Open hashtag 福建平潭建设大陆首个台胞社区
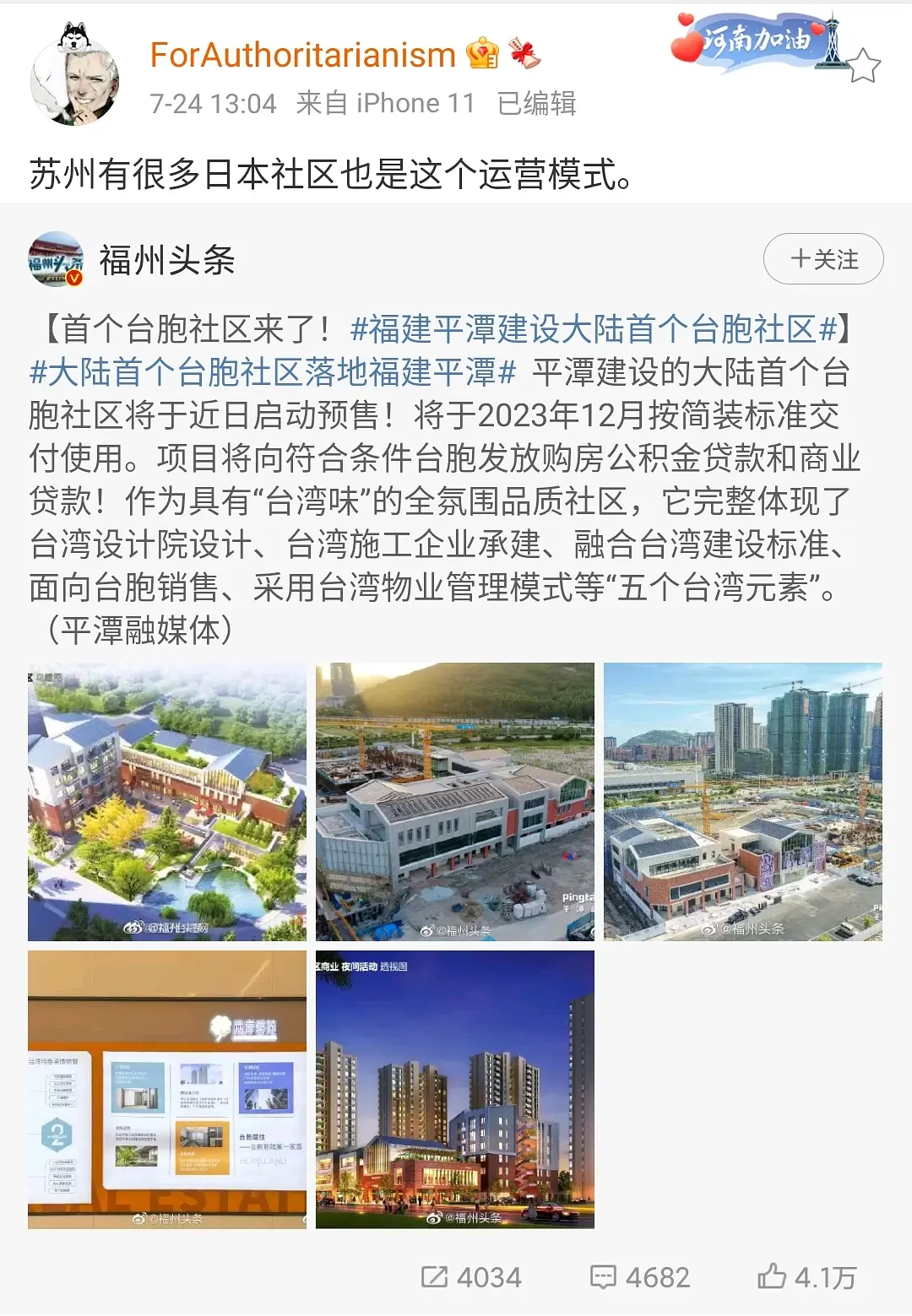This screenshot has width=912, height=1316. [x=594, y=329]
